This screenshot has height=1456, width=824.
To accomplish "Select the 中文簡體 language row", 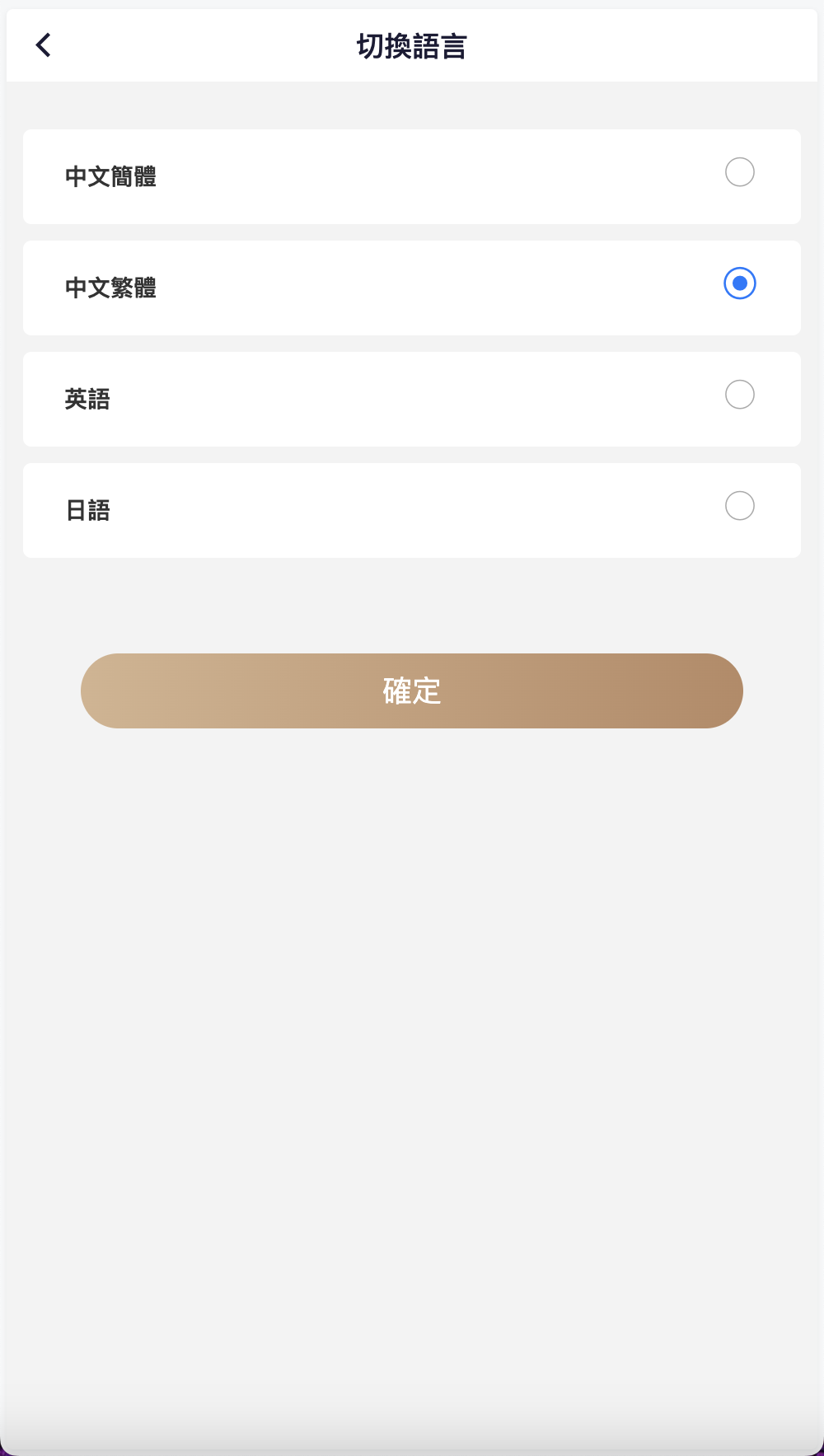I will (x=411, y=176).
